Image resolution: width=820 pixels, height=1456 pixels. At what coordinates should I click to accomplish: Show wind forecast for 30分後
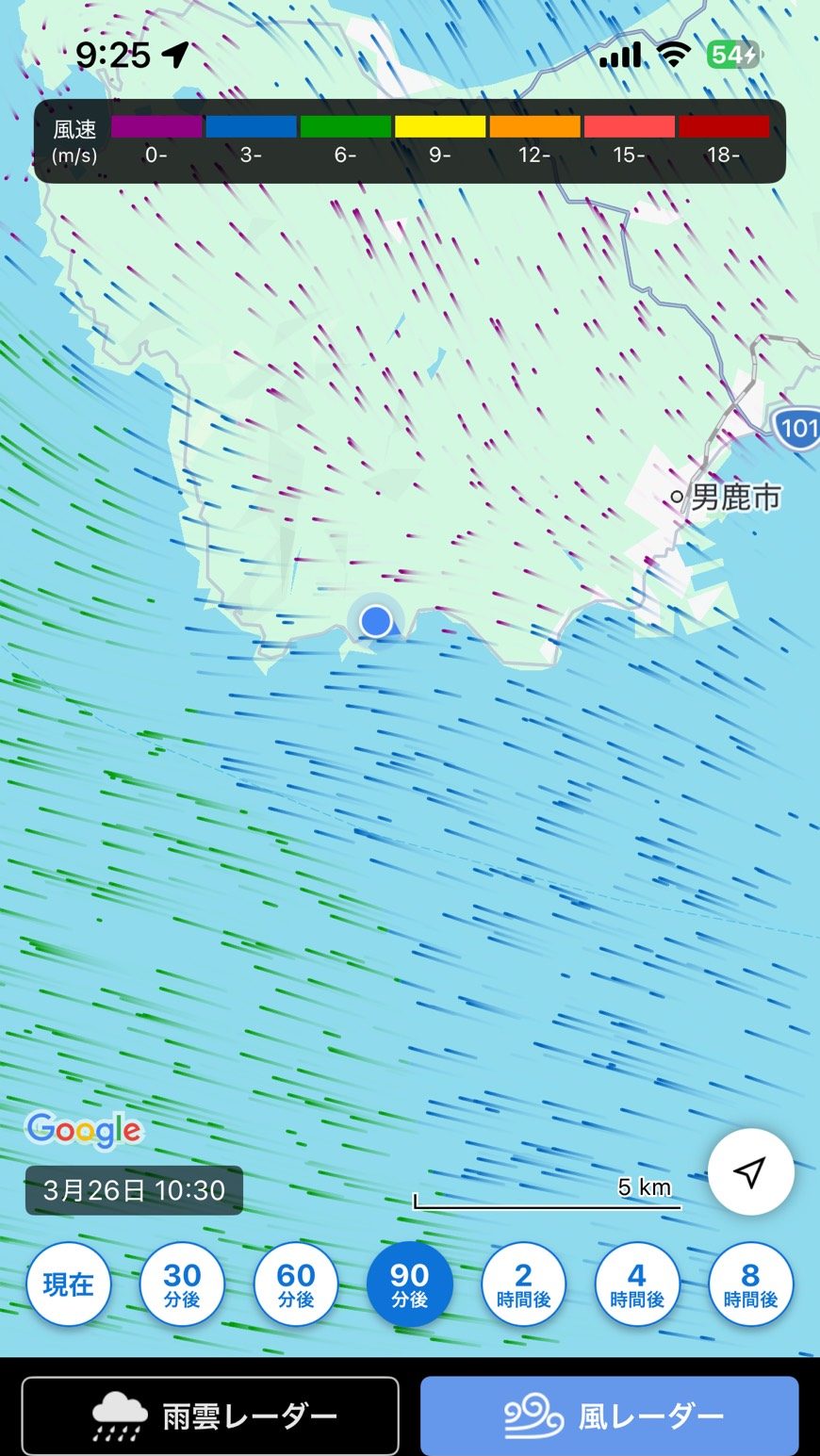point(182,1284)
